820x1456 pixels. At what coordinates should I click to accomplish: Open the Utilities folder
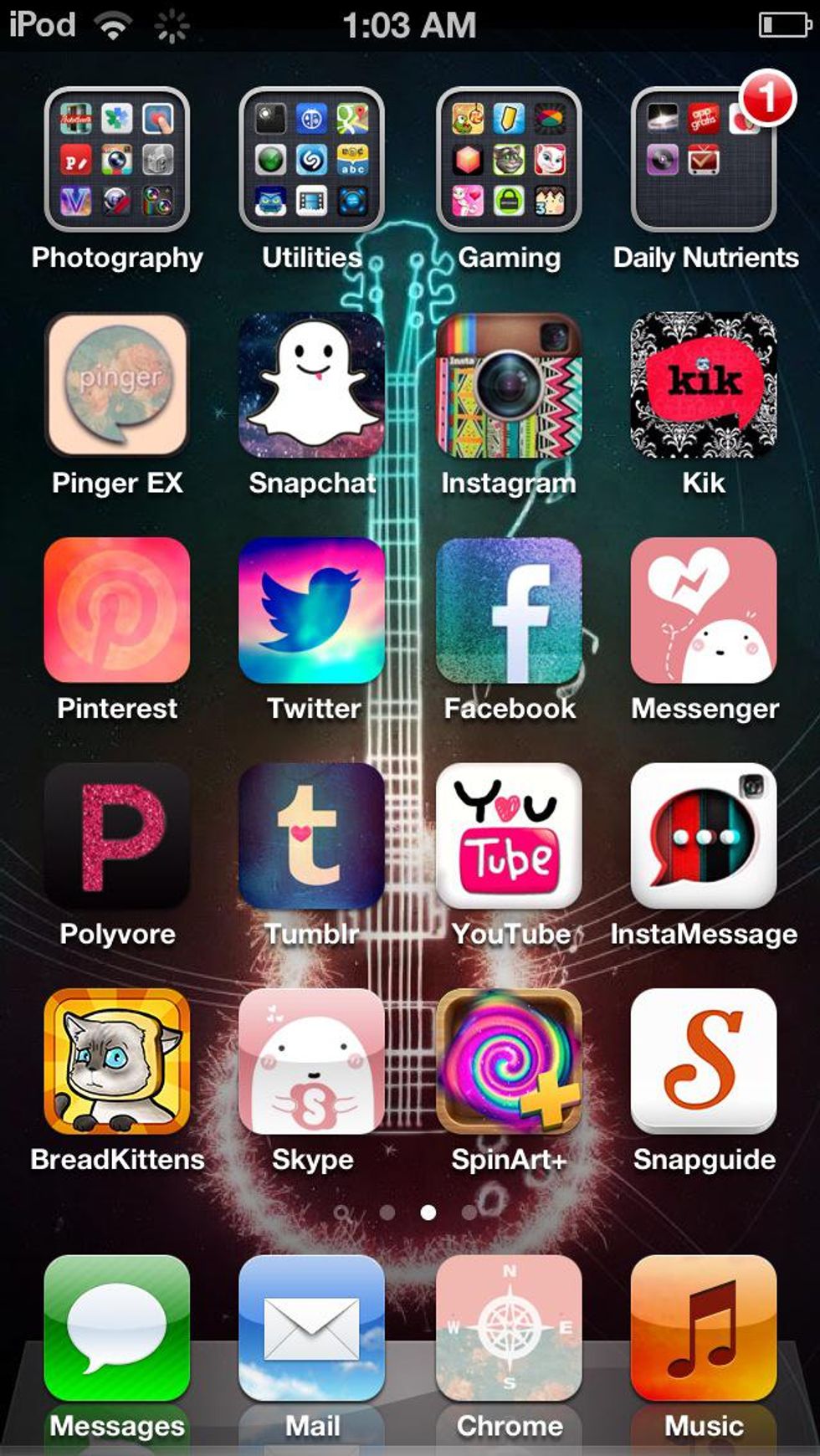coord(312,159)
